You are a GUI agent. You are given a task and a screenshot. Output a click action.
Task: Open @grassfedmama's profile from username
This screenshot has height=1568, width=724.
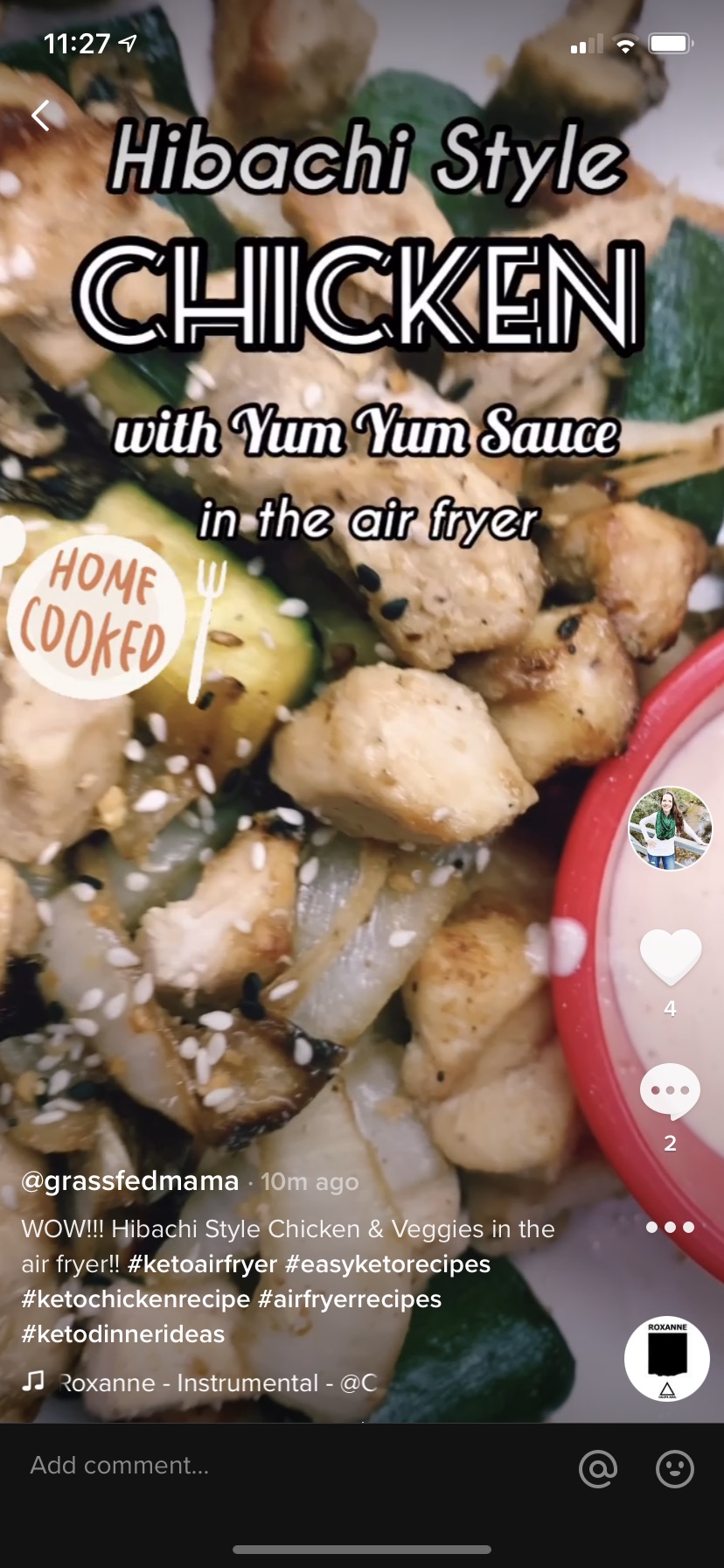(x=130, y=1181)
